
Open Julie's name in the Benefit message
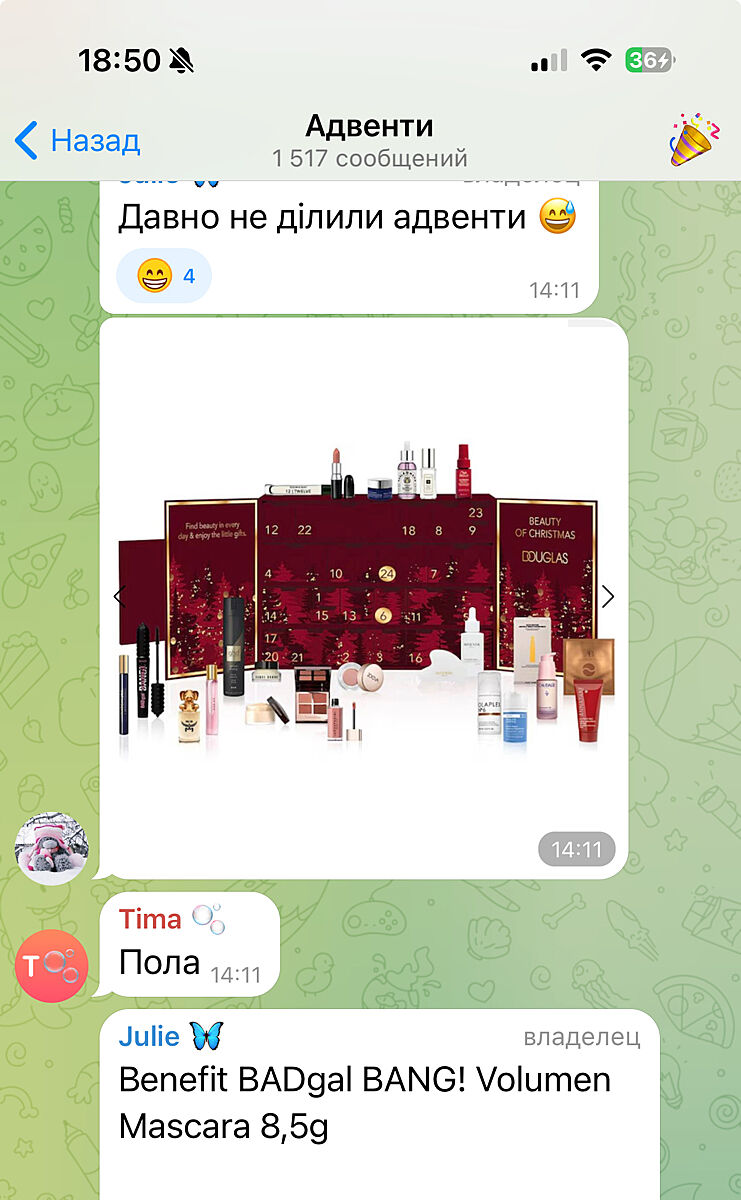(x=150, y=1036)
